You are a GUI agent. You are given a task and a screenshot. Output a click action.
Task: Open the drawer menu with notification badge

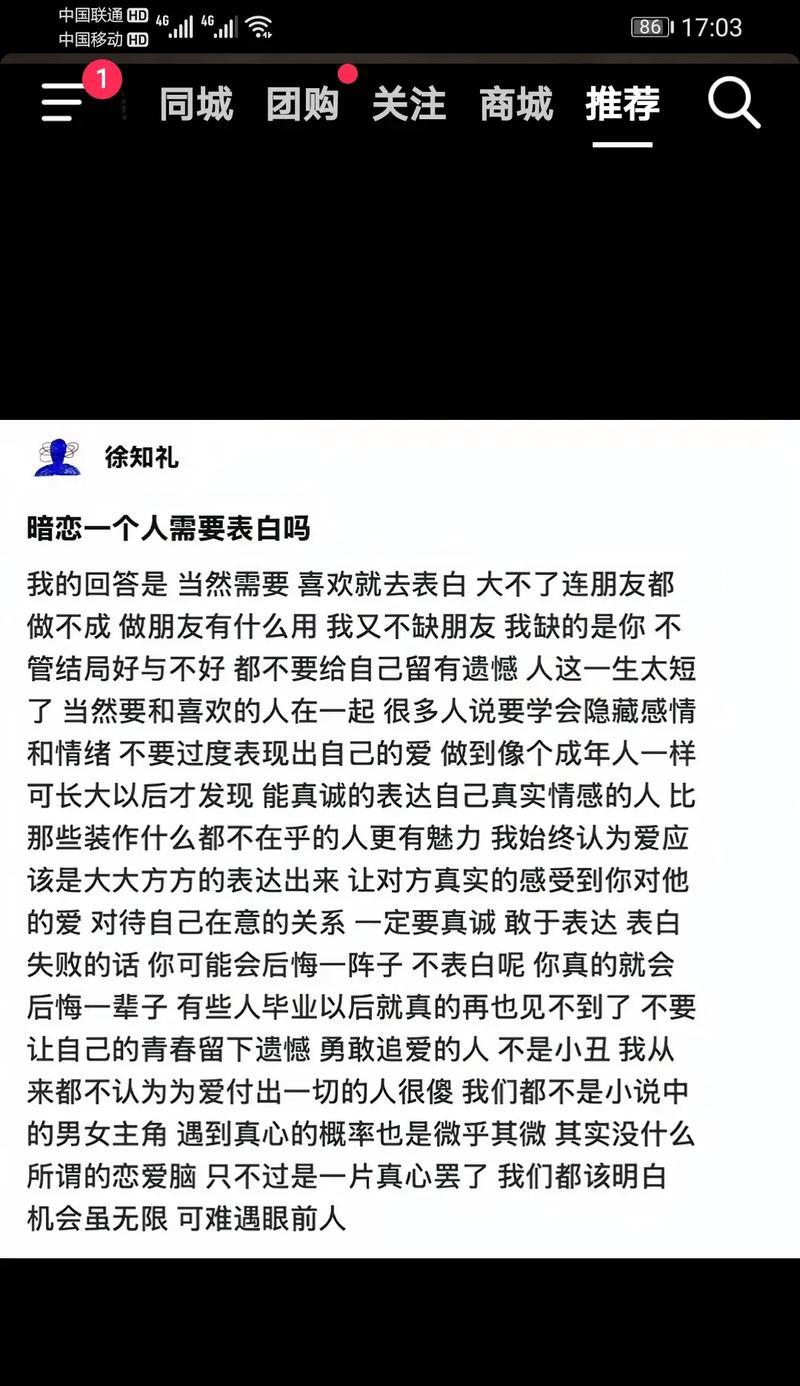64,102
